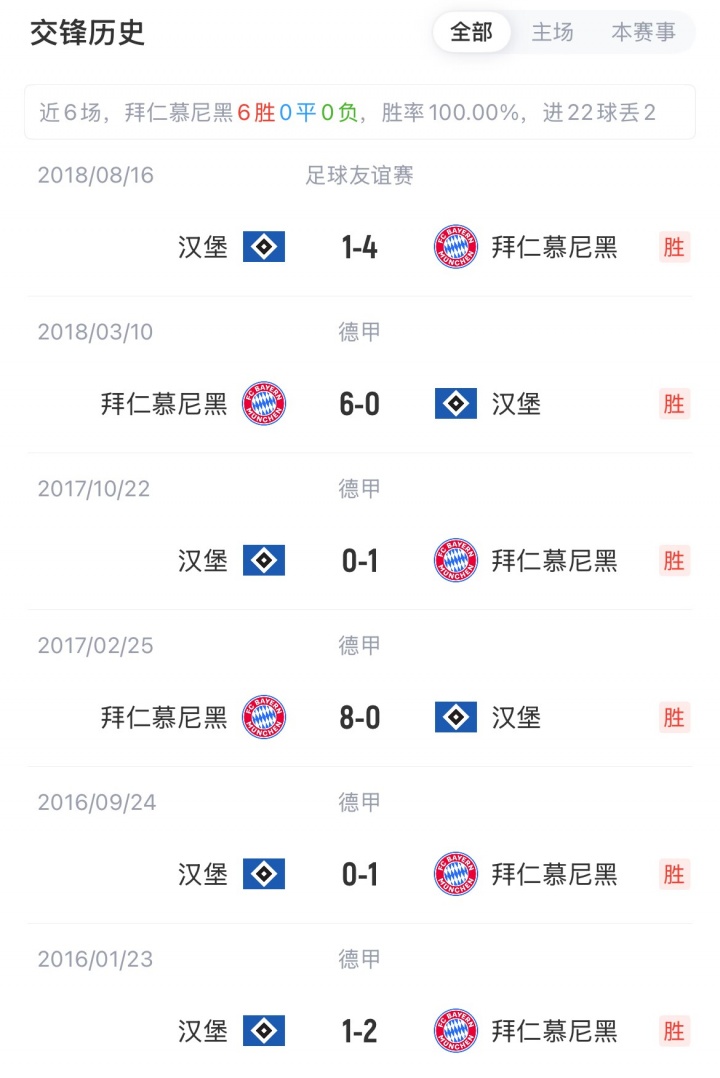The image size is (720, 1078).
Task: Switch to the 全部 filter tab
Action: click(x=471, y=32)
